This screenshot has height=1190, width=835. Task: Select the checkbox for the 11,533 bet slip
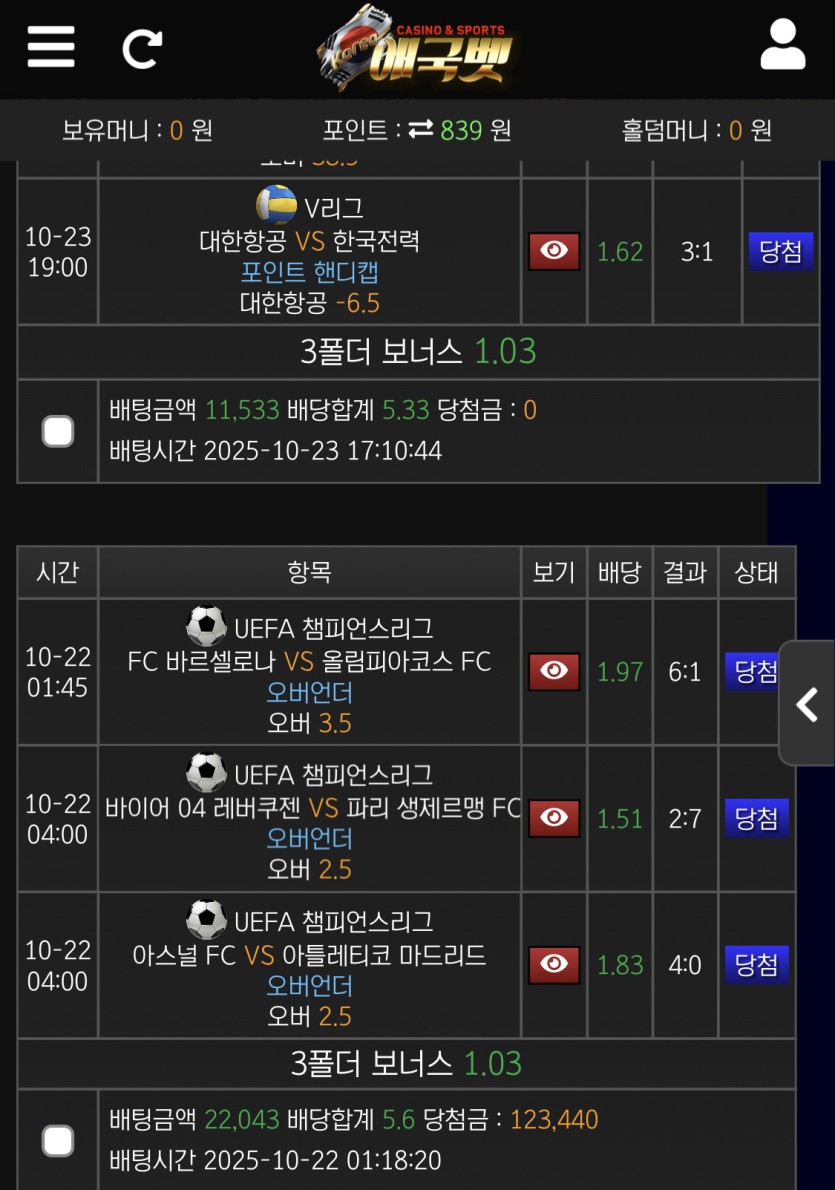58,431
